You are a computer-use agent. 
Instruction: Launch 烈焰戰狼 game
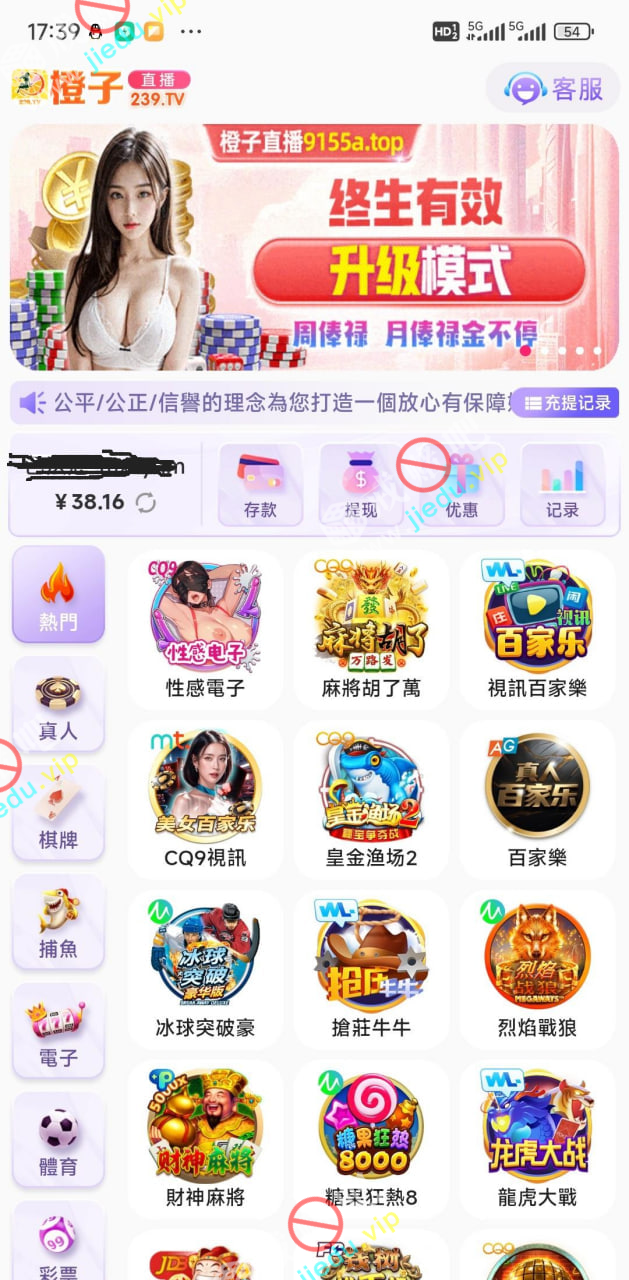point(537,967)
